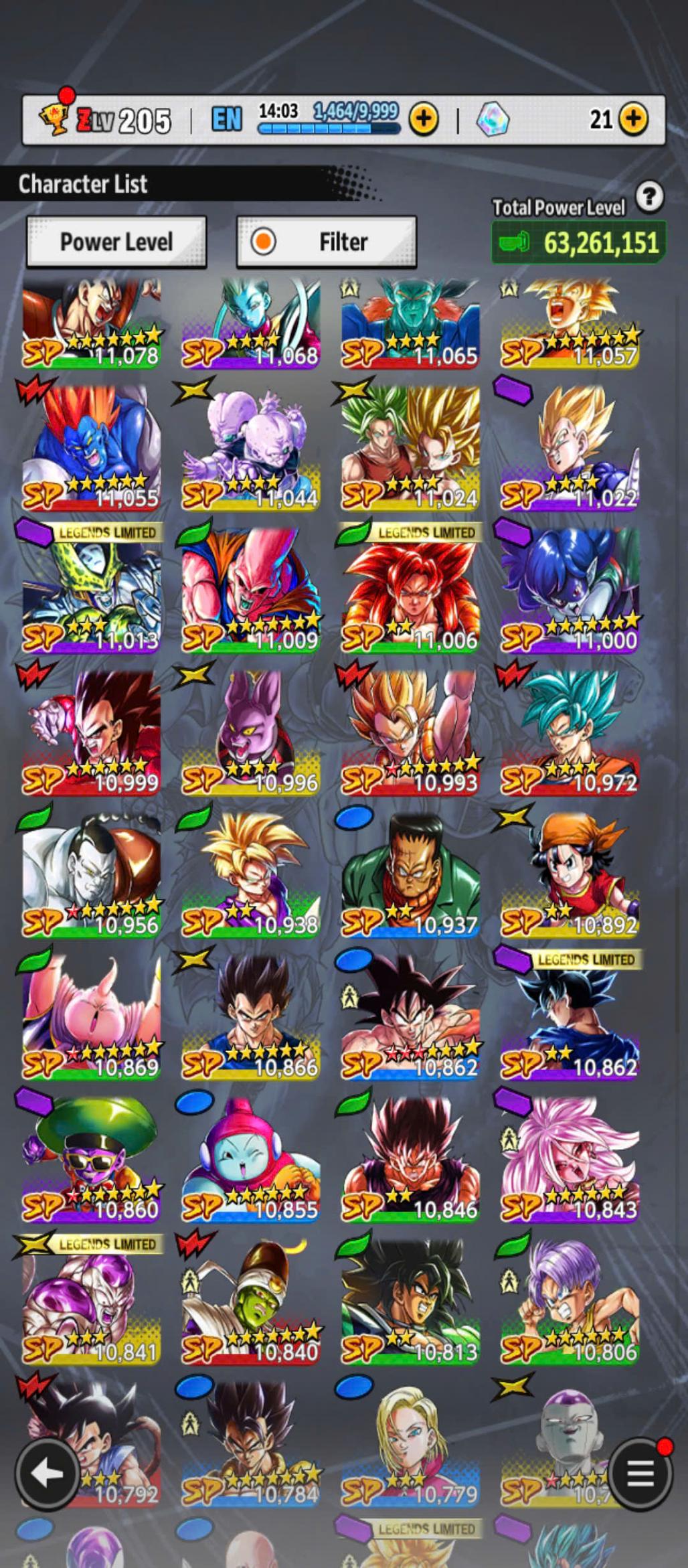Open the Filter options
The height and width of the screenshot is (1568, 688).
327,242
